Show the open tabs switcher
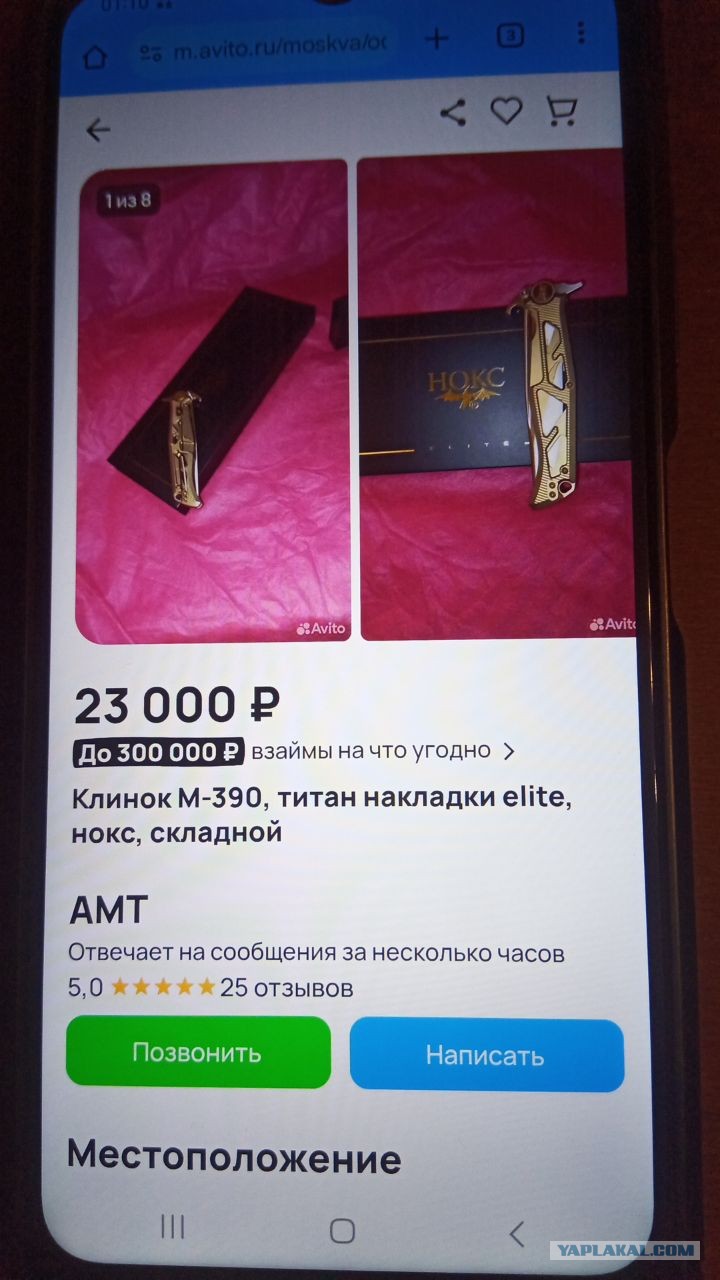720x1280 pixels. pyautogui.click(x=511, y=37)
